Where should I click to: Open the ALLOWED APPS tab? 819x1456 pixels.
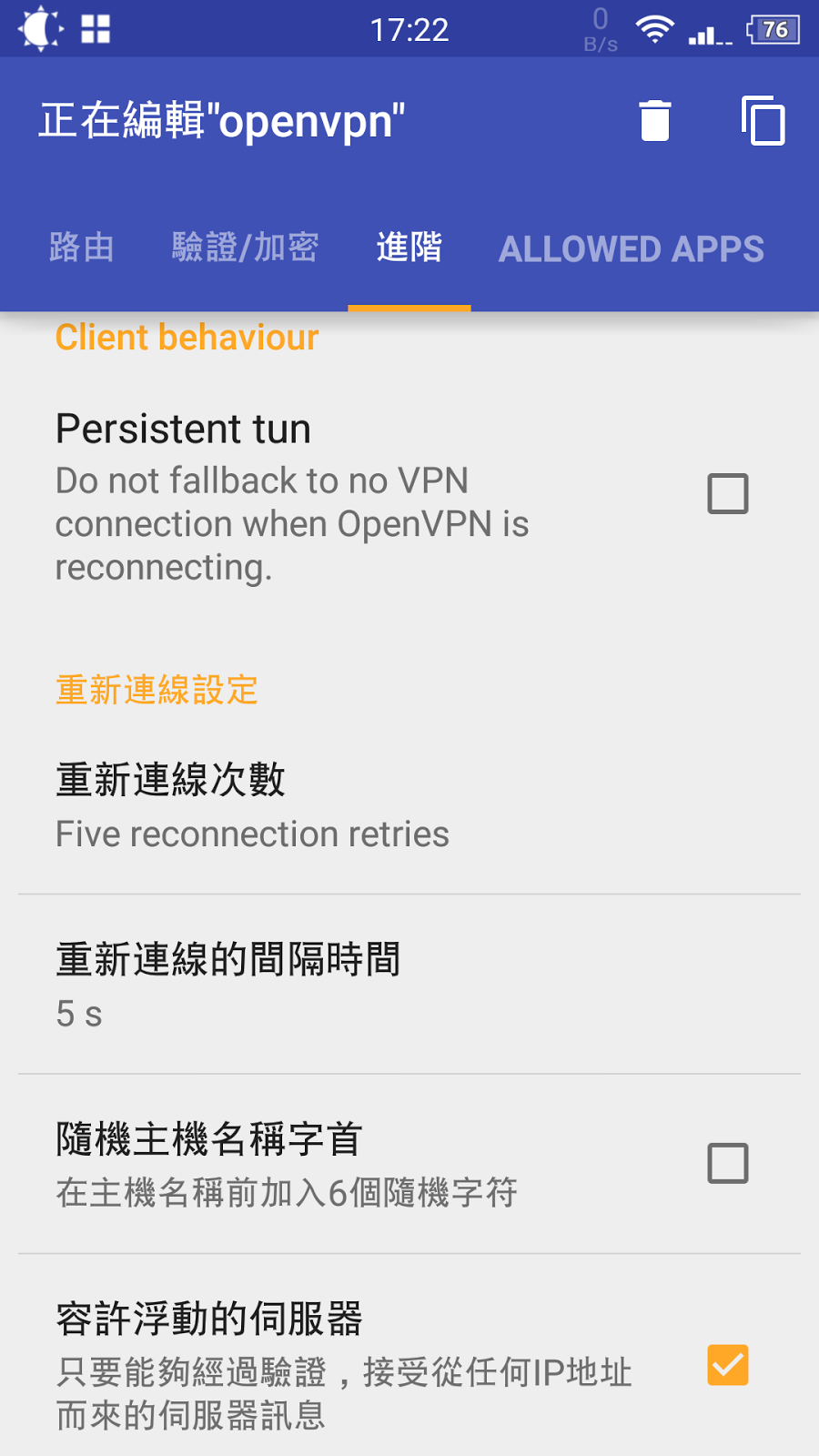[x=631, y=249]
